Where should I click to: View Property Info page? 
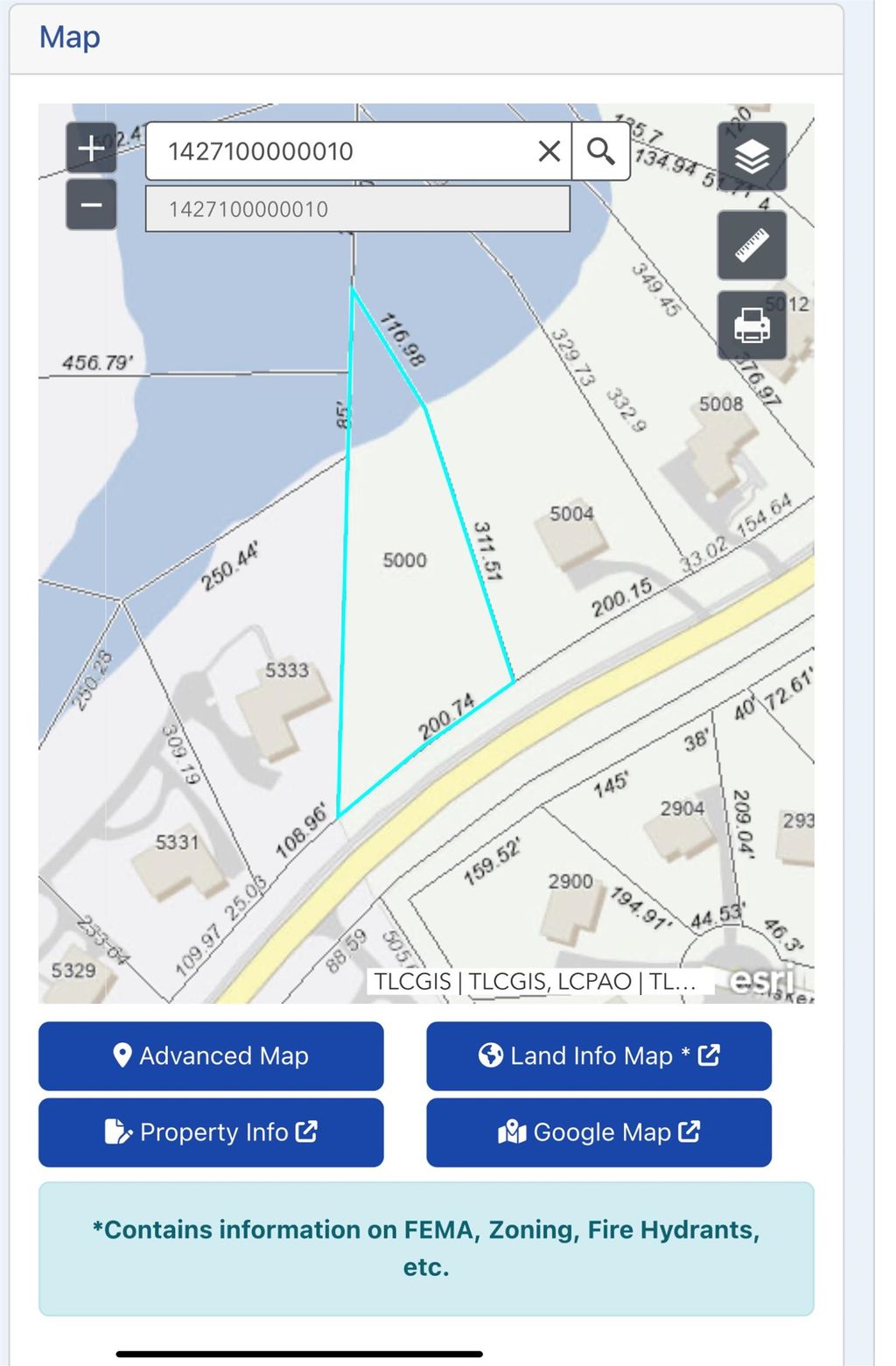[211, 1132]
